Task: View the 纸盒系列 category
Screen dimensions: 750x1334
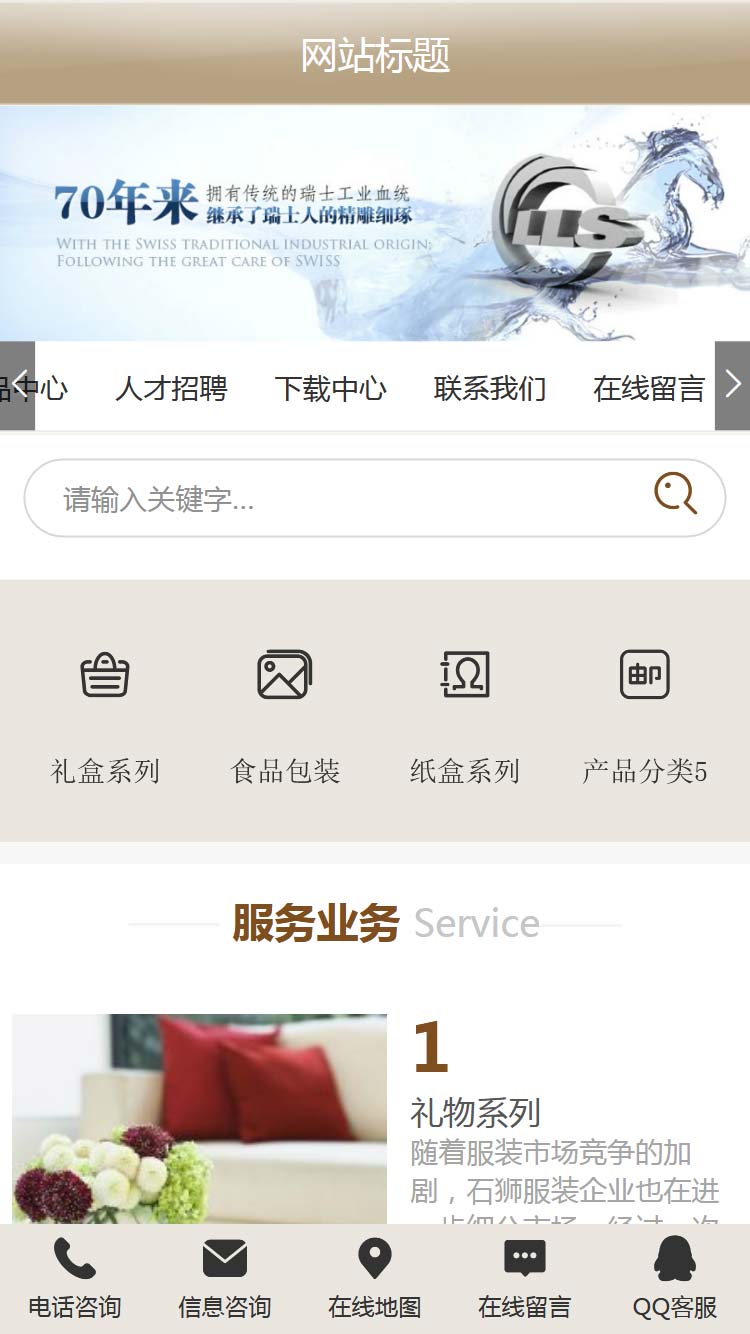Action: pos(465,711)
